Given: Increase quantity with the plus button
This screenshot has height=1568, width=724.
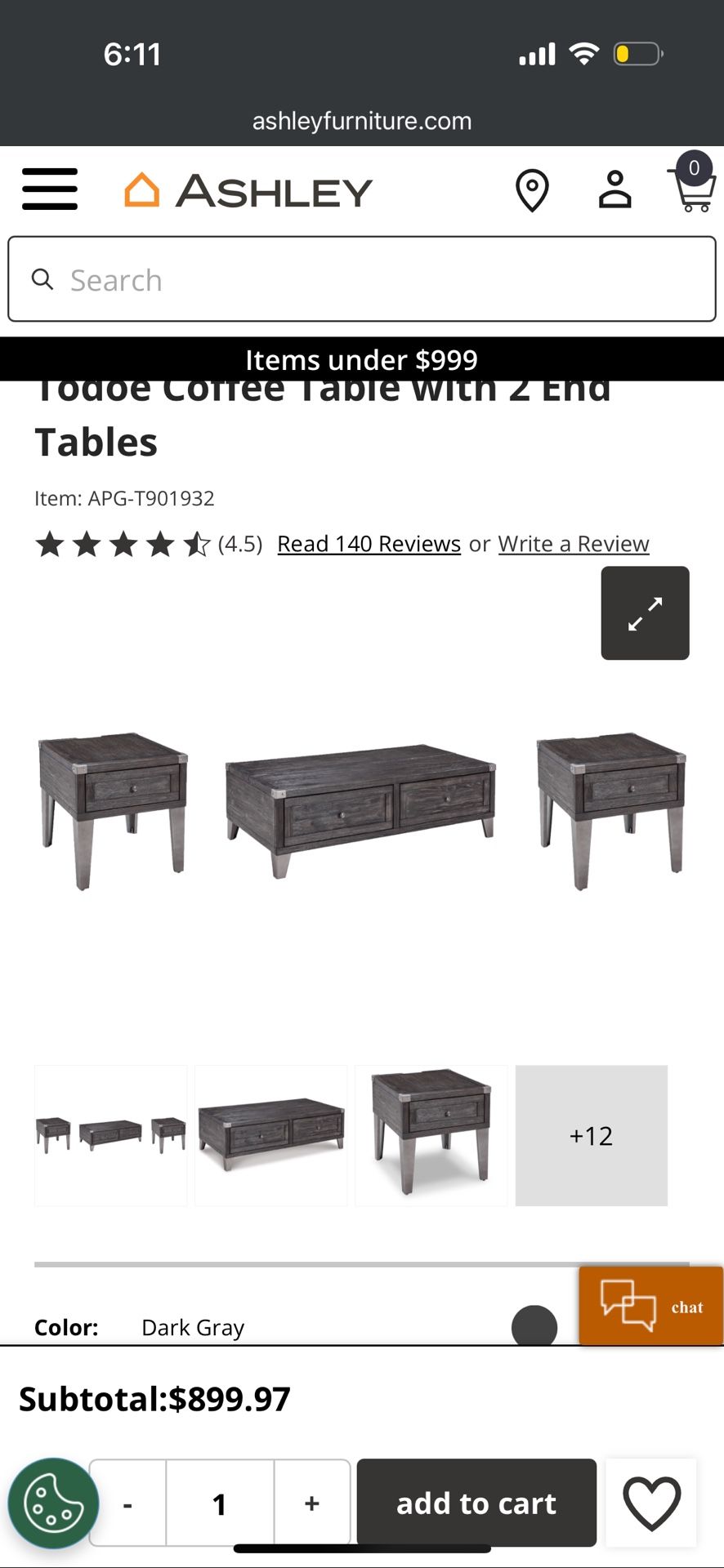Looking at the screenshot, I should click(312, 1503).
